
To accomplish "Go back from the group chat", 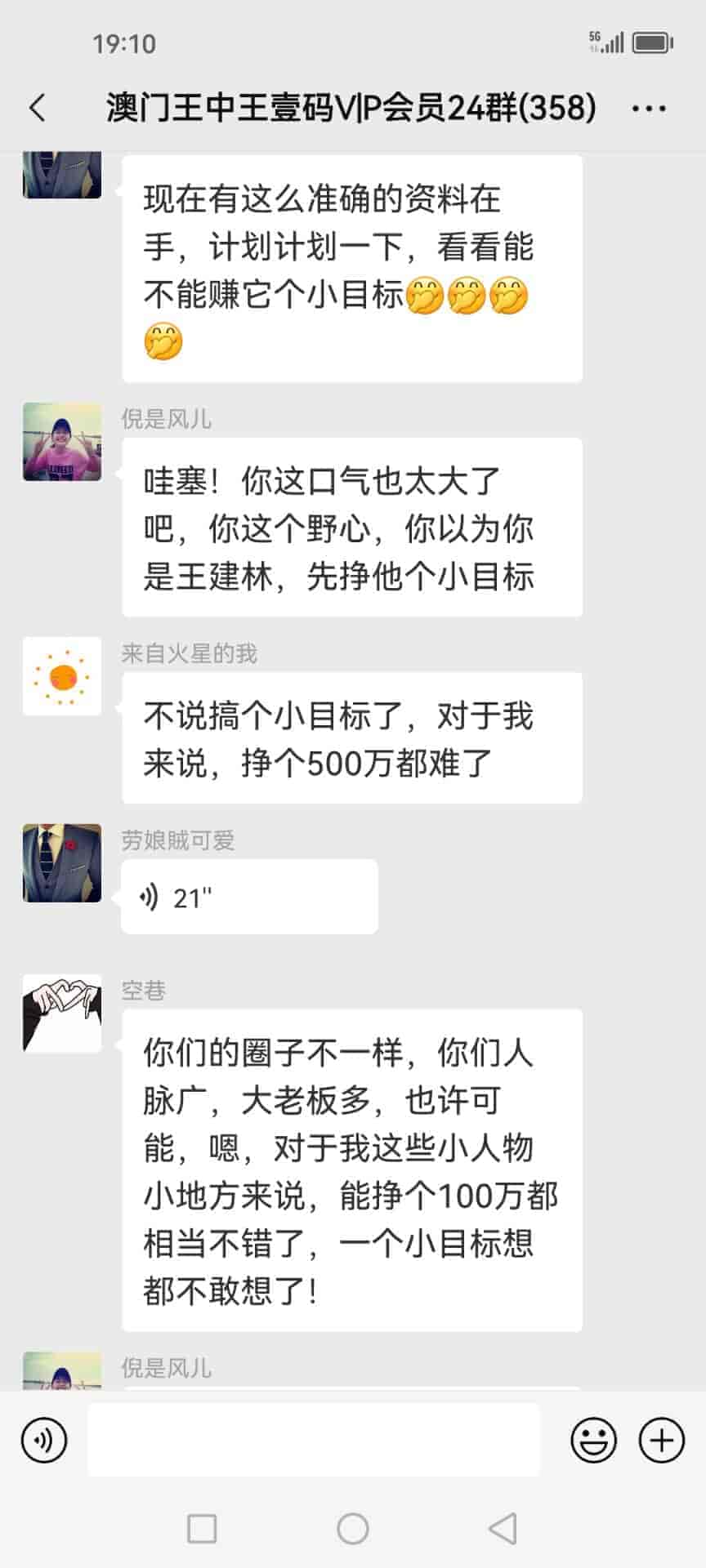I will 38,108.
